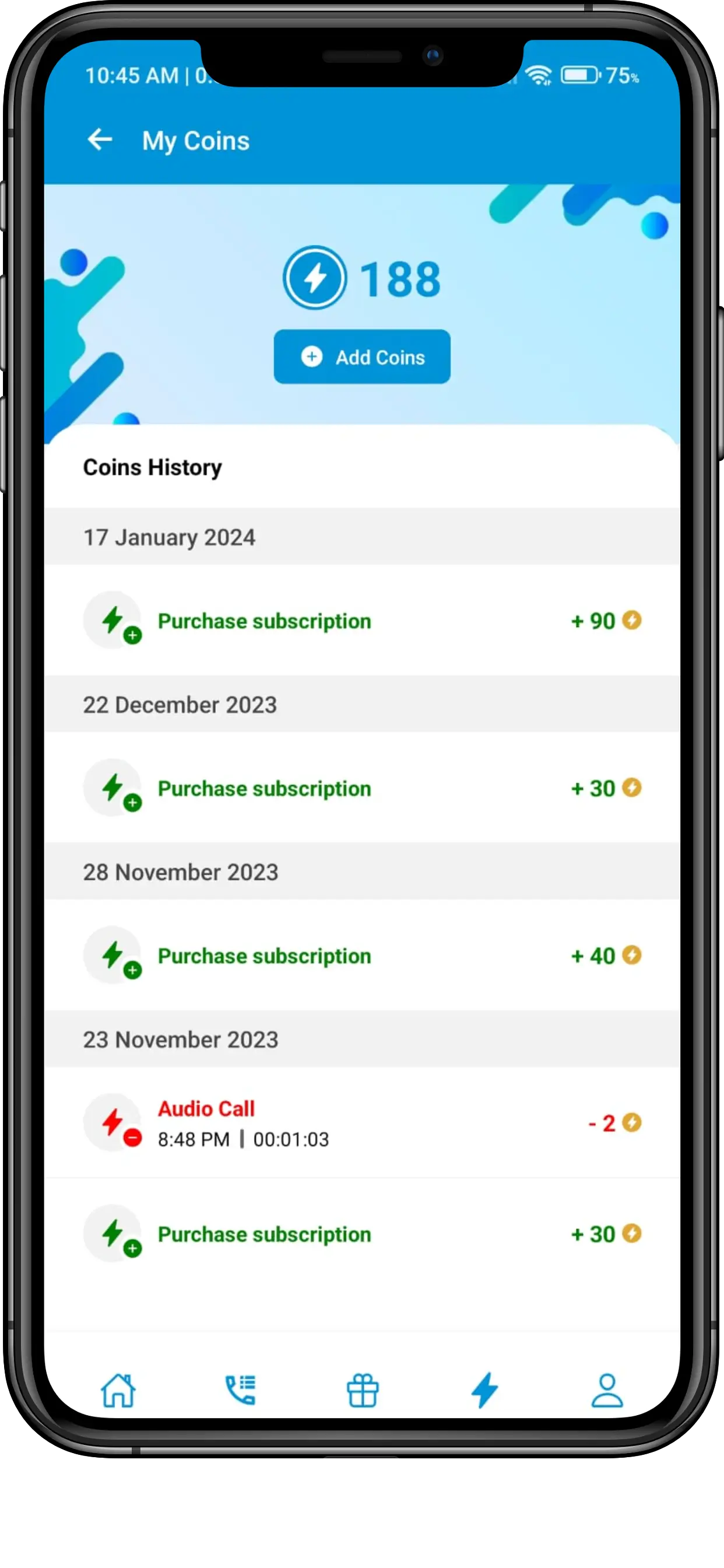Open the gift rewards tab

pos(363,1390)
